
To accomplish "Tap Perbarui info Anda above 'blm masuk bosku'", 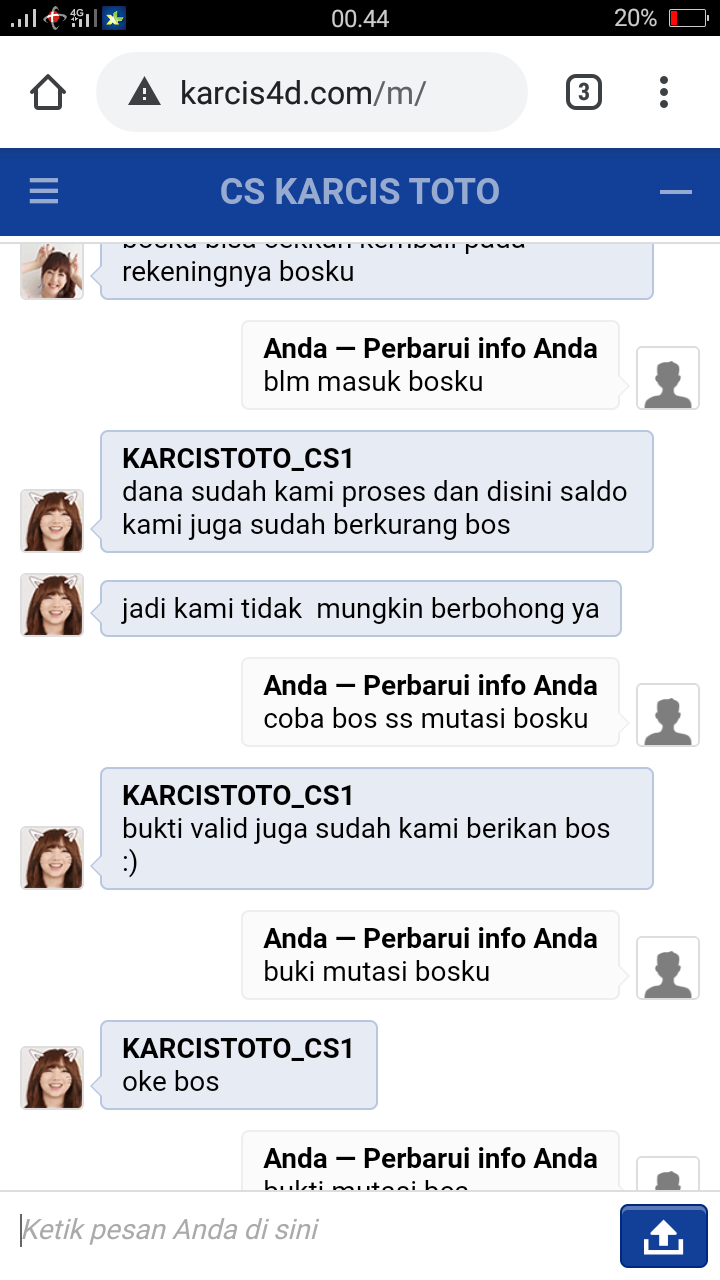I will pyautogui.click(x=480, y=349).
